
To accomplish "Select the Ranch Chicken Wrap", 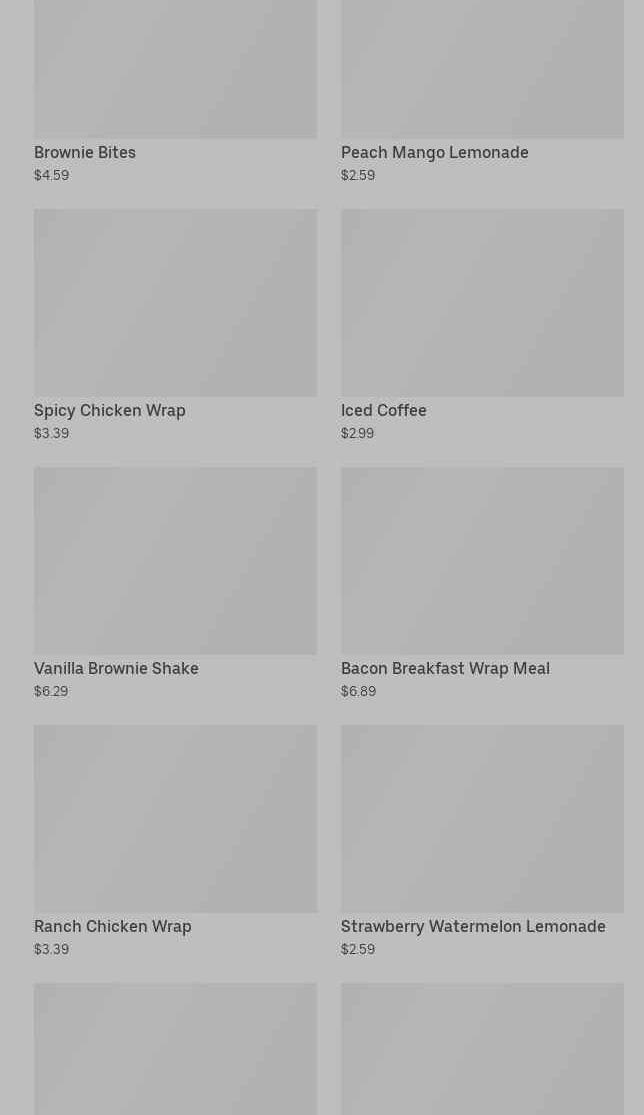I will [x=176, y=841].
